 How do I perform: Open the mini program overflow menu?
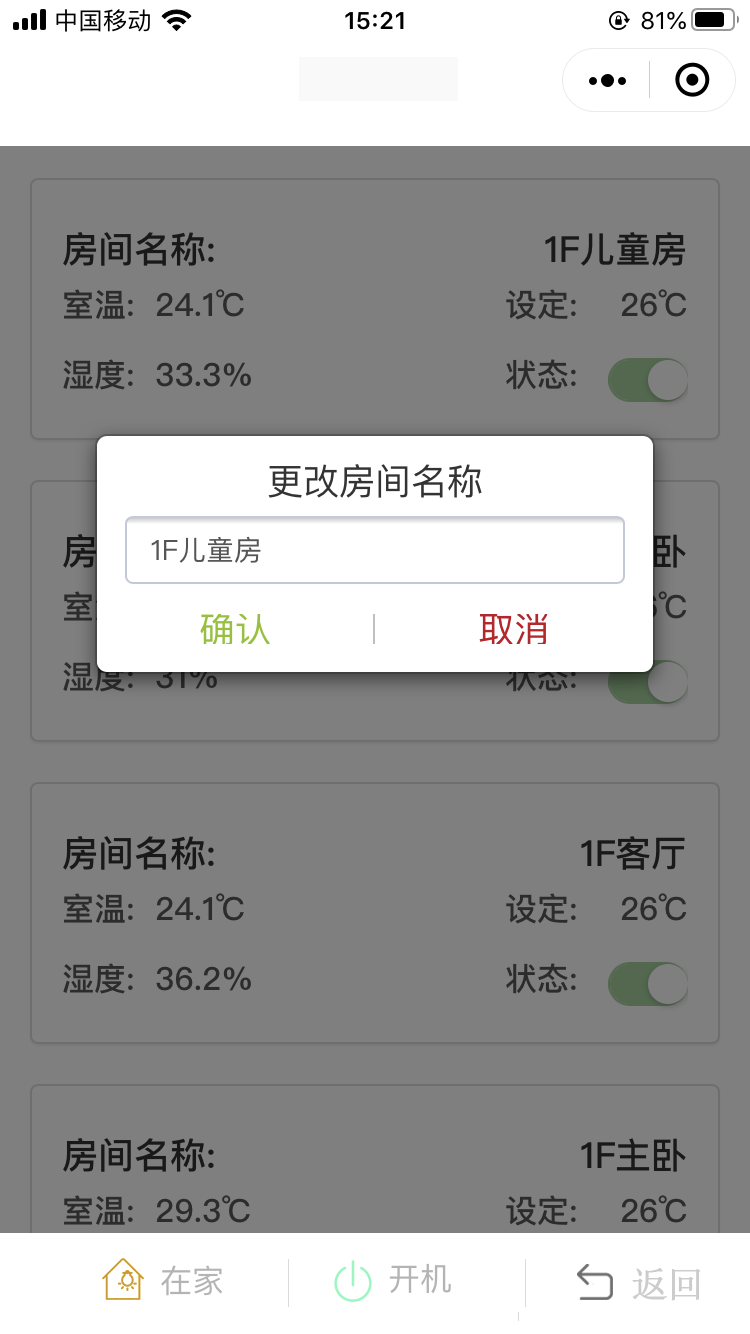pos(607,80)
